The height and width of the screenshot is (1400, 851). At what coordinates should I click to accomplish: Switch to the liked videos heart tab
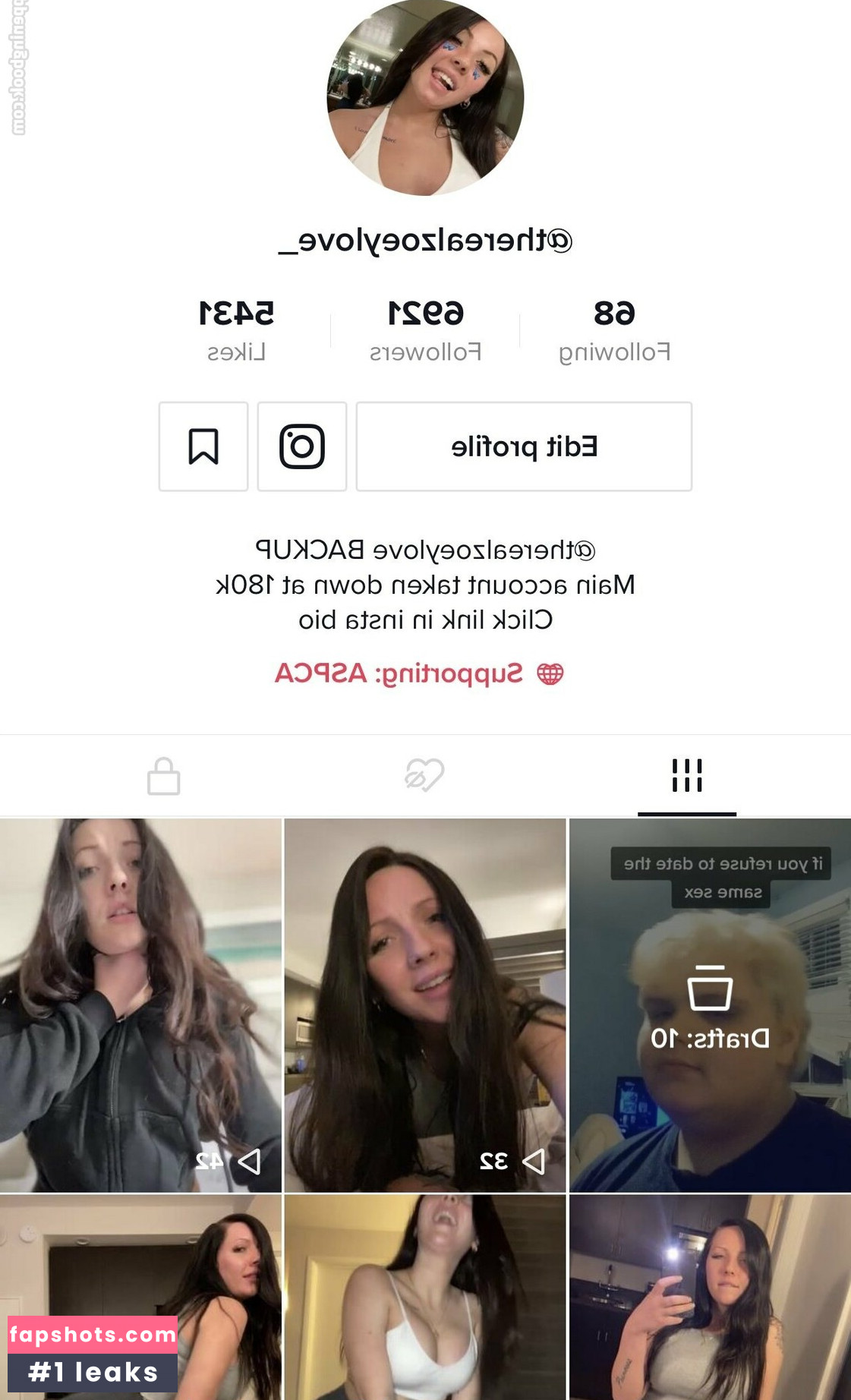pos(424,776)
